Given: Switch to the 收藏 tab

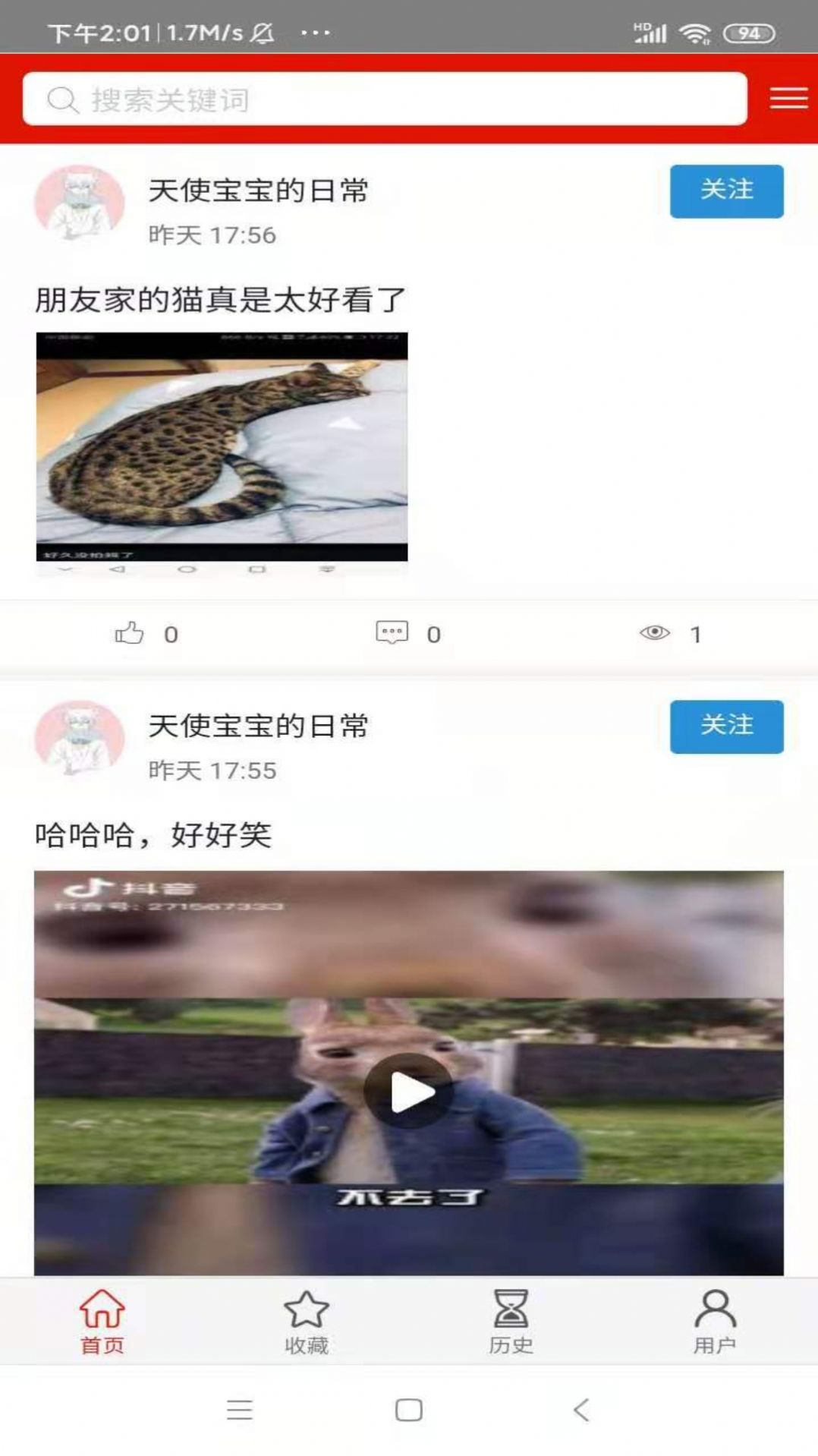Looking at the screenshot, I should pos(306,1322).
